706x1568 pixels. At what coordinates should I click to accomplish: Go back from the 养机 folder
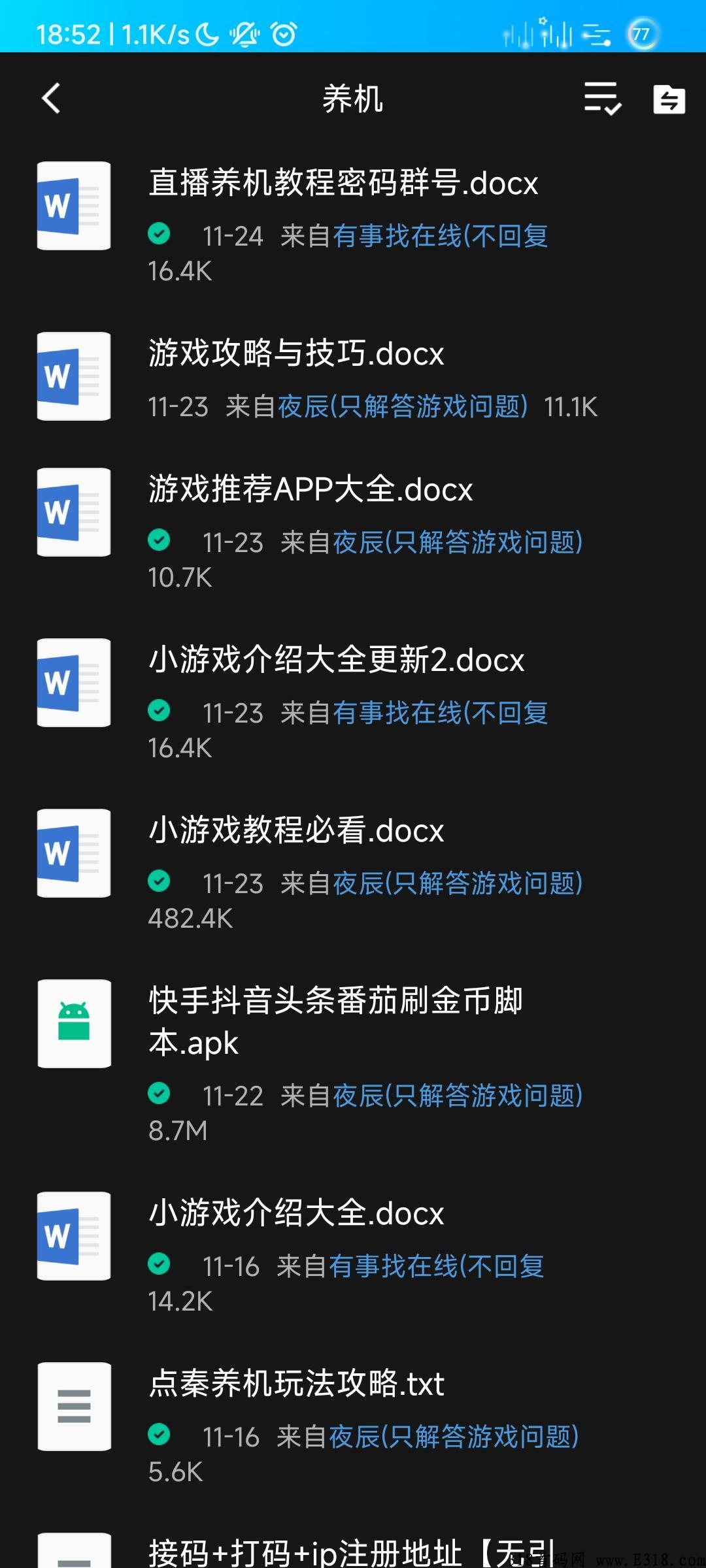tap(51, 99)
